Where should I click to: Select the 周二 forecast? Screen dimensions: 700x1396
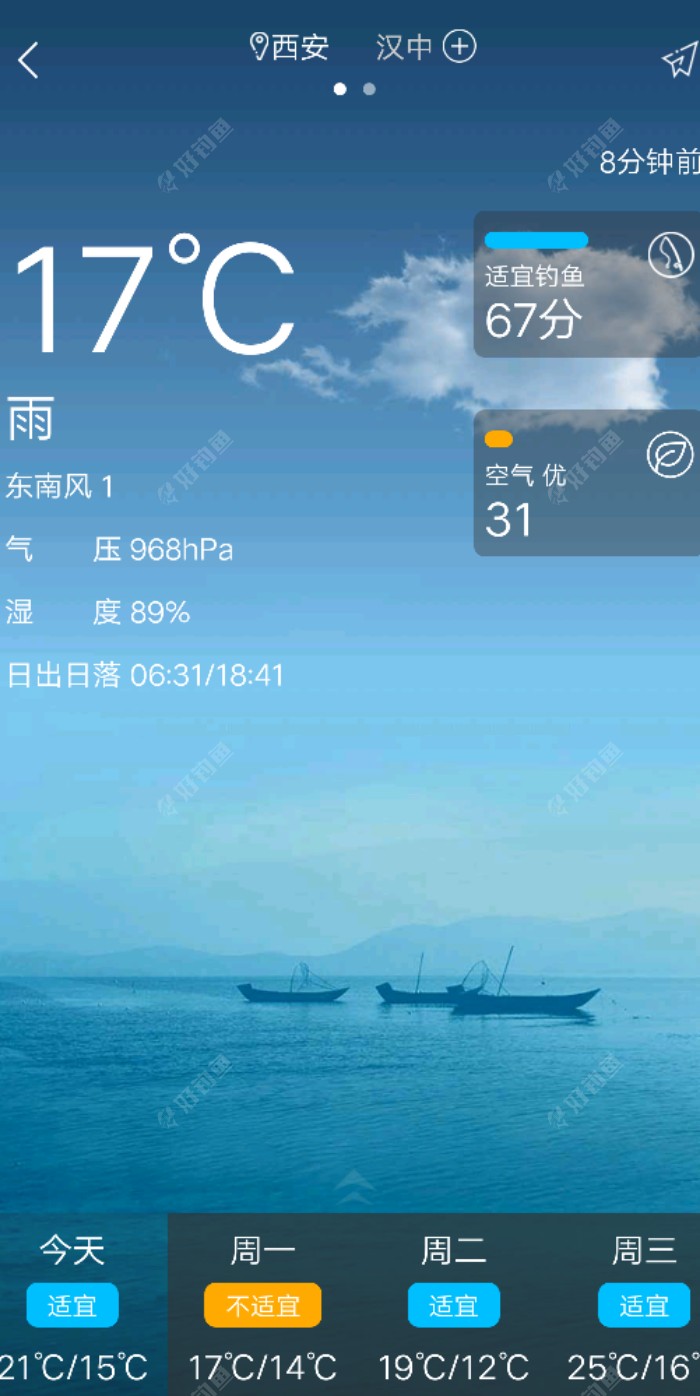coord(453,1305)
